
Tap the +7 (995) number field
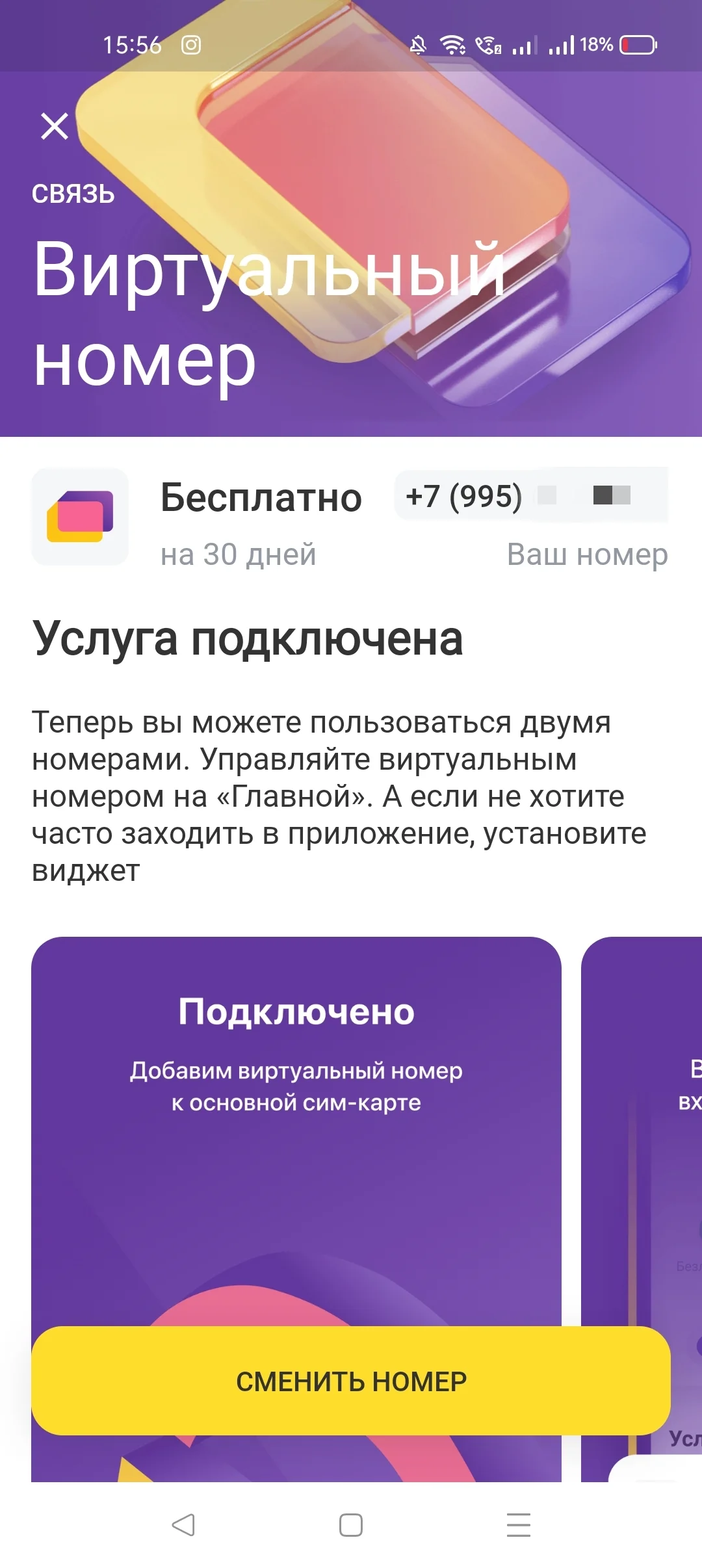(531, 495)
